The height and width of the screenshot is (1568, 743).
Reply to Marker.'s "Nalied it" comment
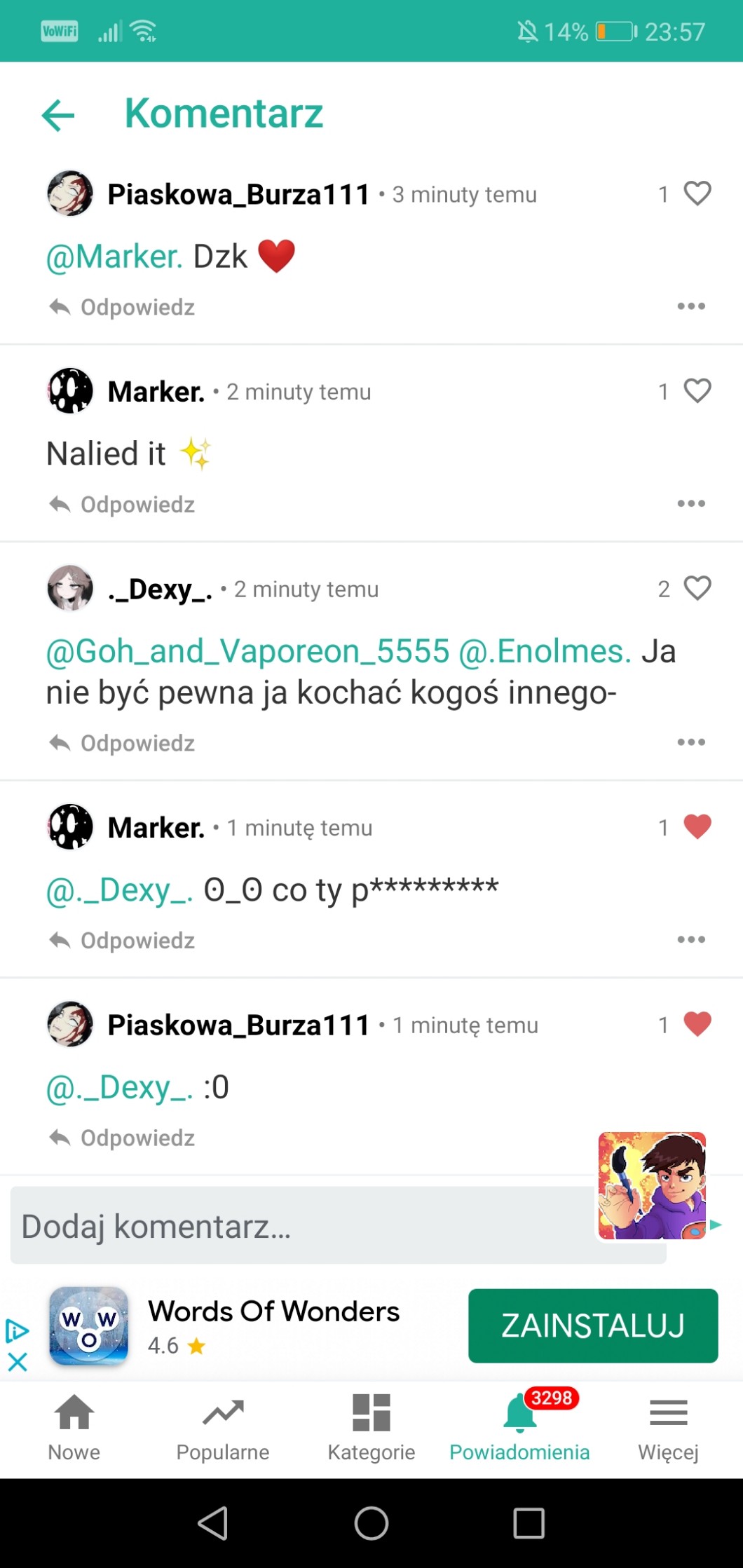pyautogui.click(x=123, y=504)
